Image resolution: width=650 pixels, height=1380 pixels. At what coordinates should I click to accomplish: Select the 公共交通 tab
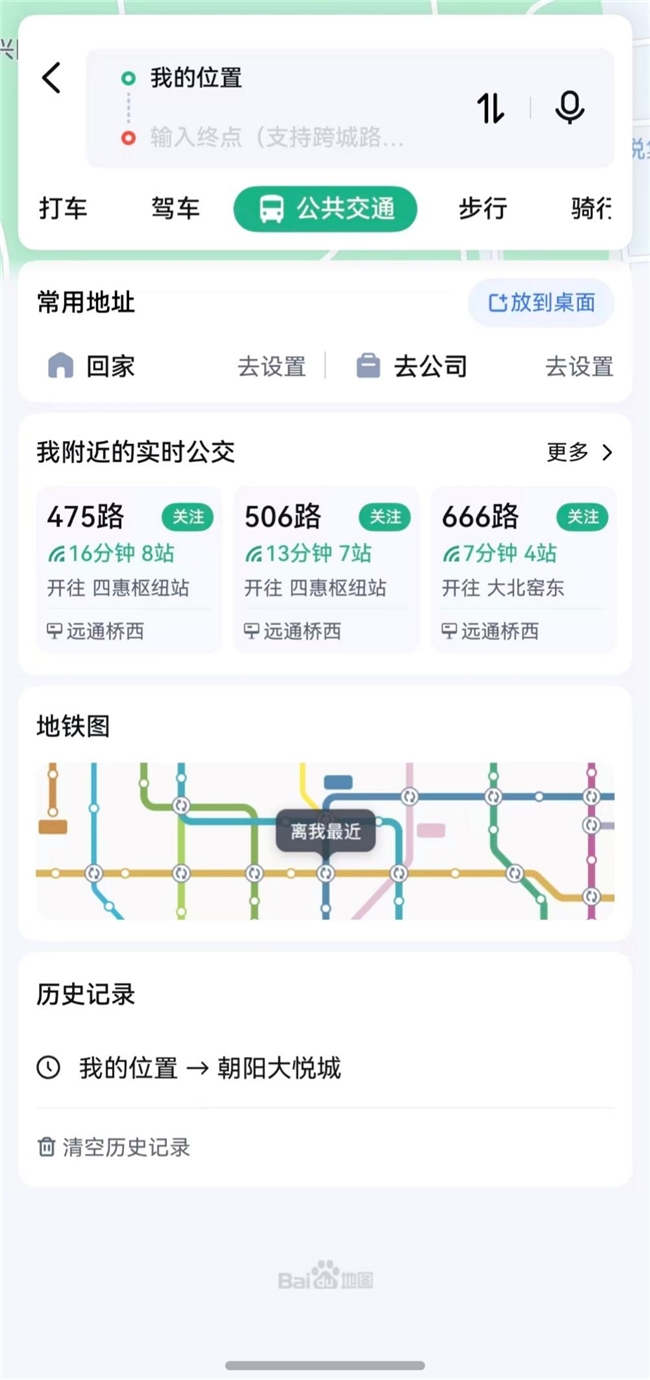(325, 208)
